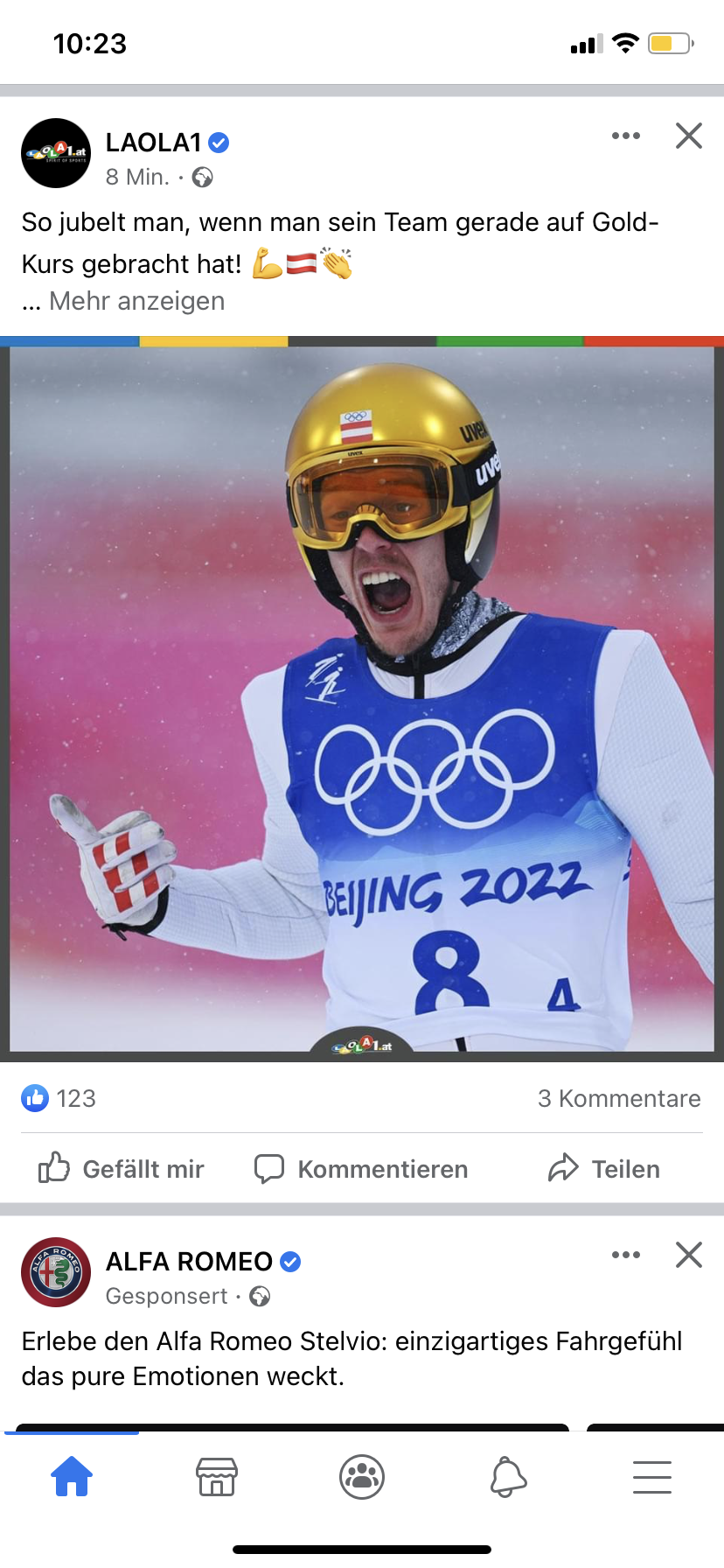Like the LAOLA1 post via Gefällt mir
Screen dimensions: 724x1568
pyautogui.click(x=121, y=1168)
